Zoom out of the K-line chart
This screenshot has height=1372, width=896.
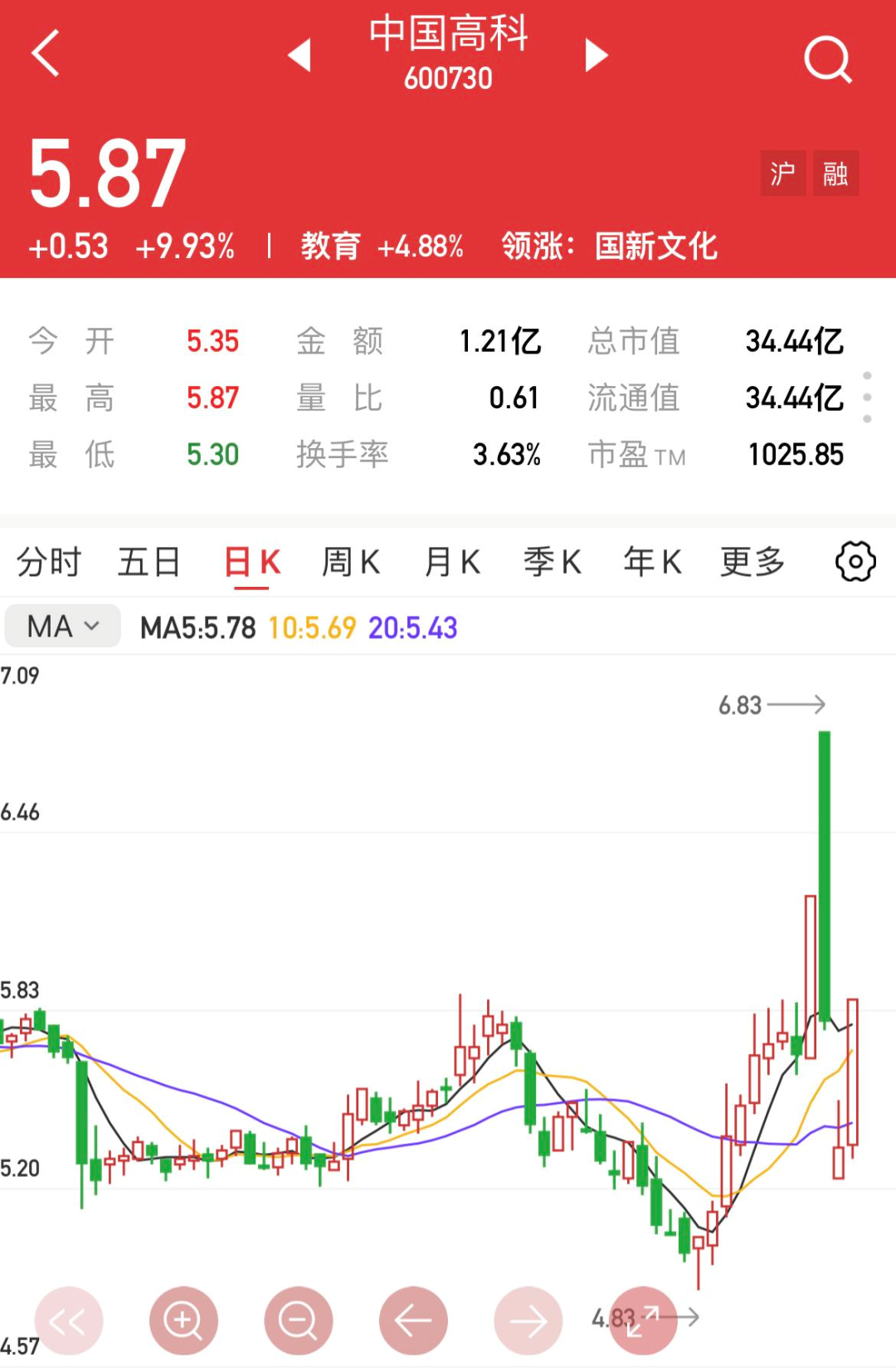click(299, 1320)
